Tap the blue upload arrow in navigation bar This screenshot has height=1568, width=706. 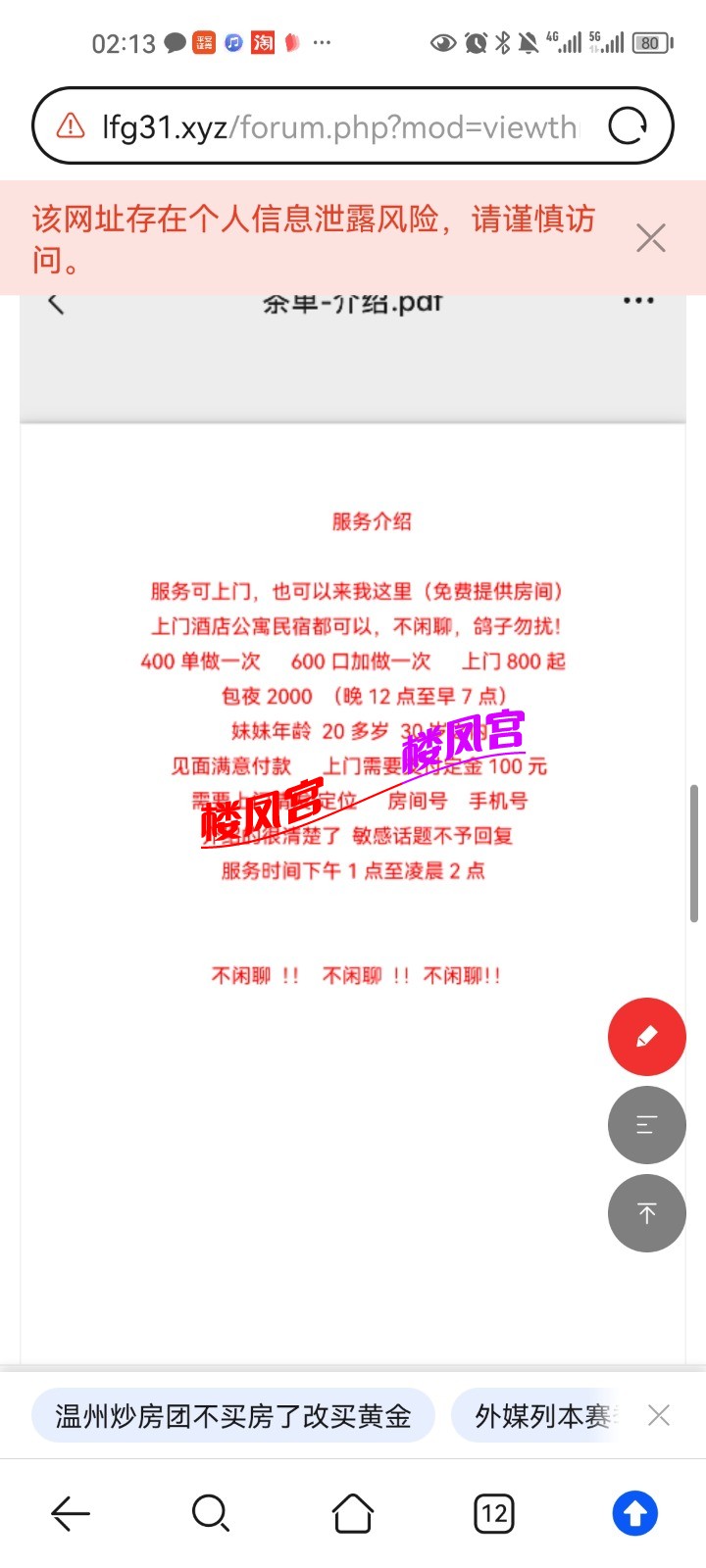point(634,1513)
